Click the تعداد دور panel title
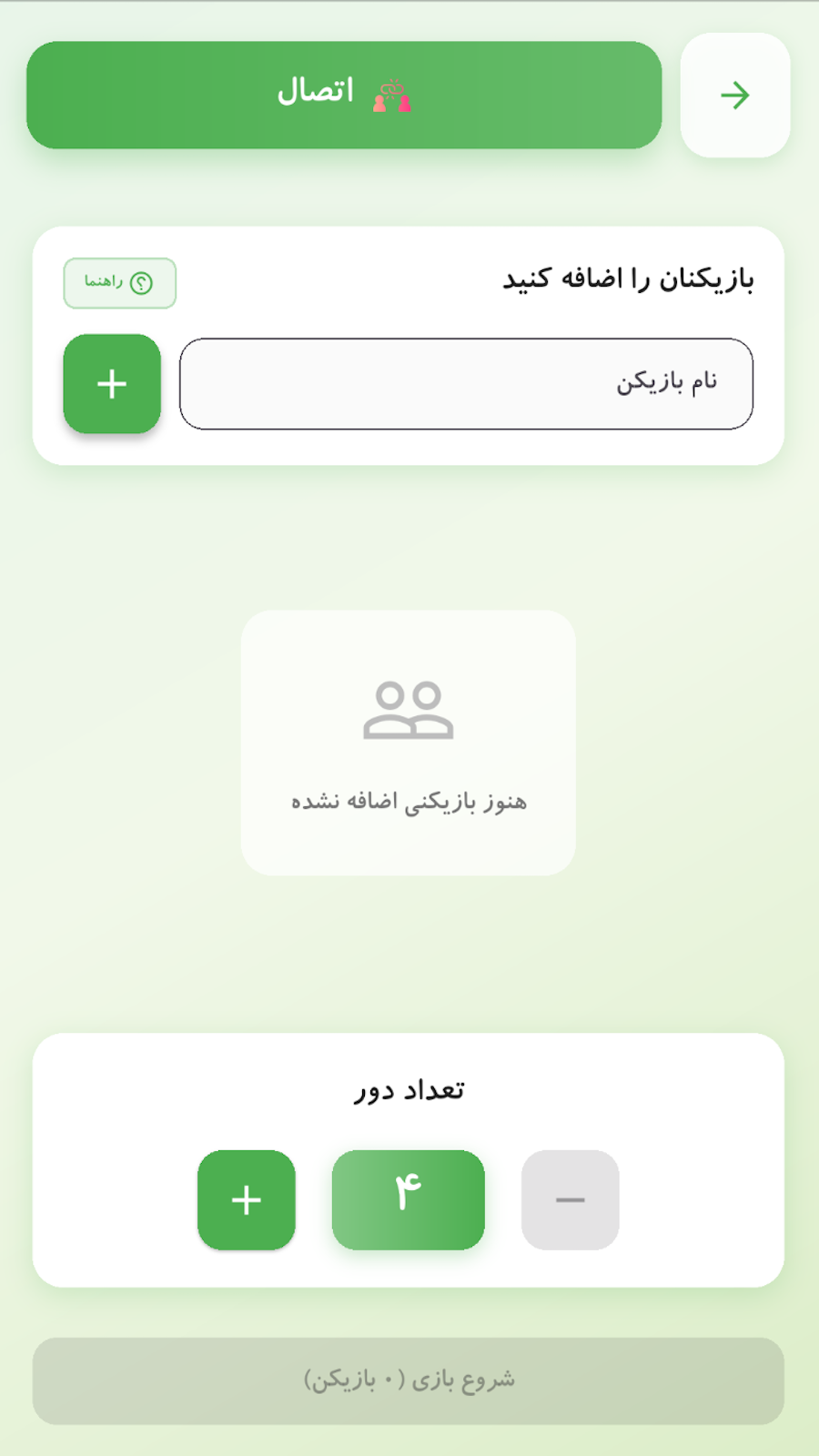Viewport: 819px width, 1456px height. [408, 1089]
